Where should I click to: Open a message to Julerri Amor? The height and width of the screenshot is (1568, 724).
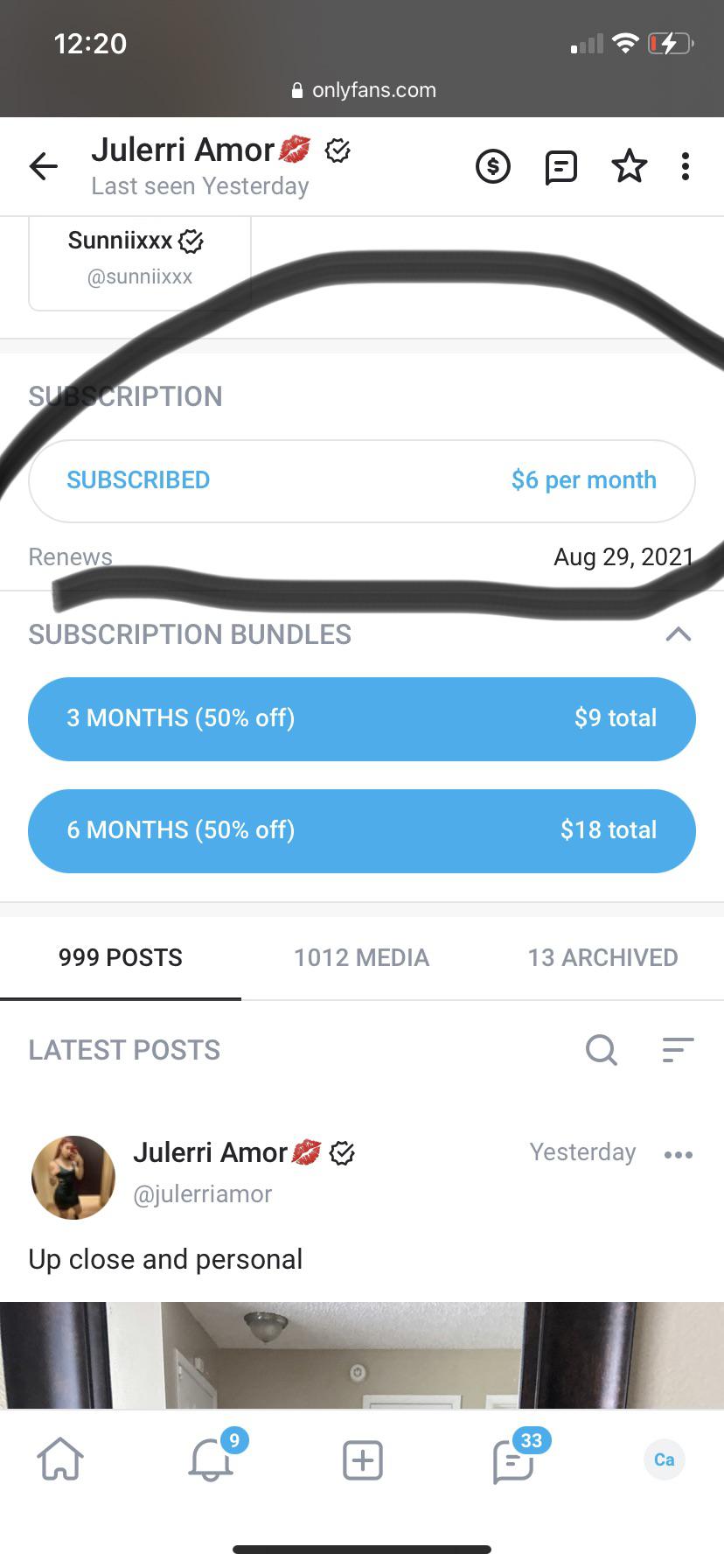[560, 166]
